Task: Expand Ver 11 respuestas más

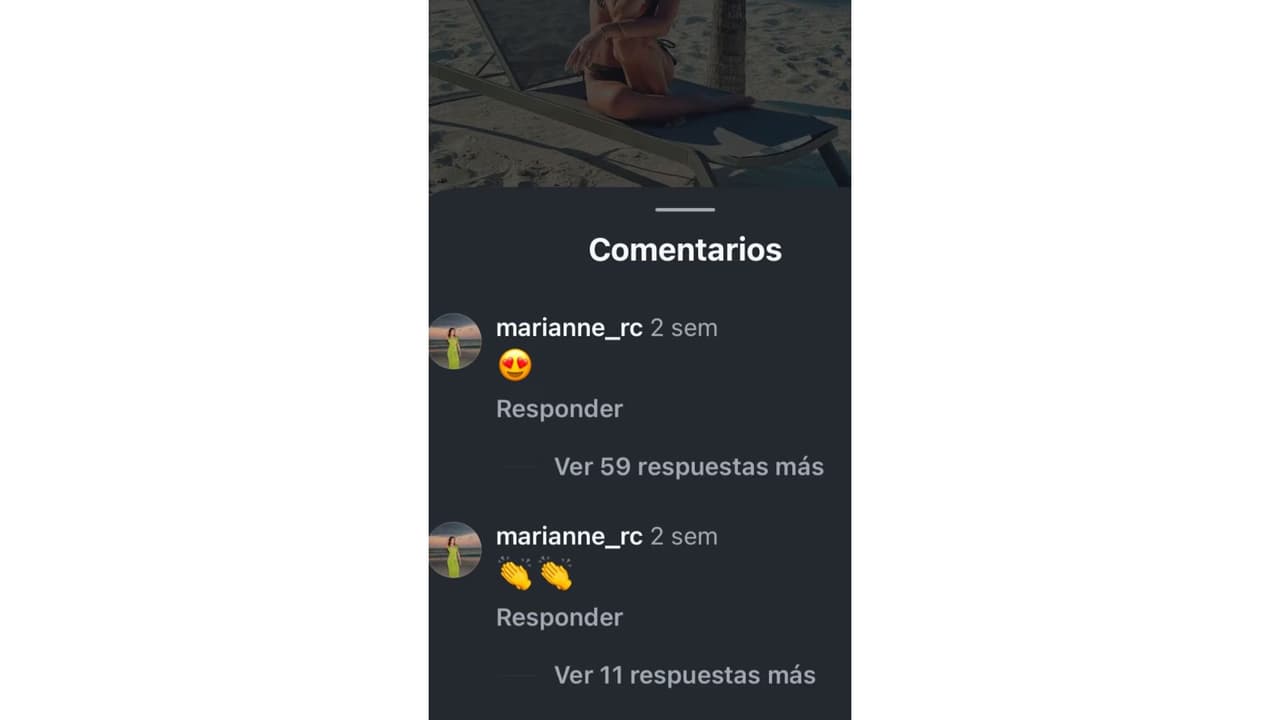Action: pyautogui.click(x=684, y=675)
